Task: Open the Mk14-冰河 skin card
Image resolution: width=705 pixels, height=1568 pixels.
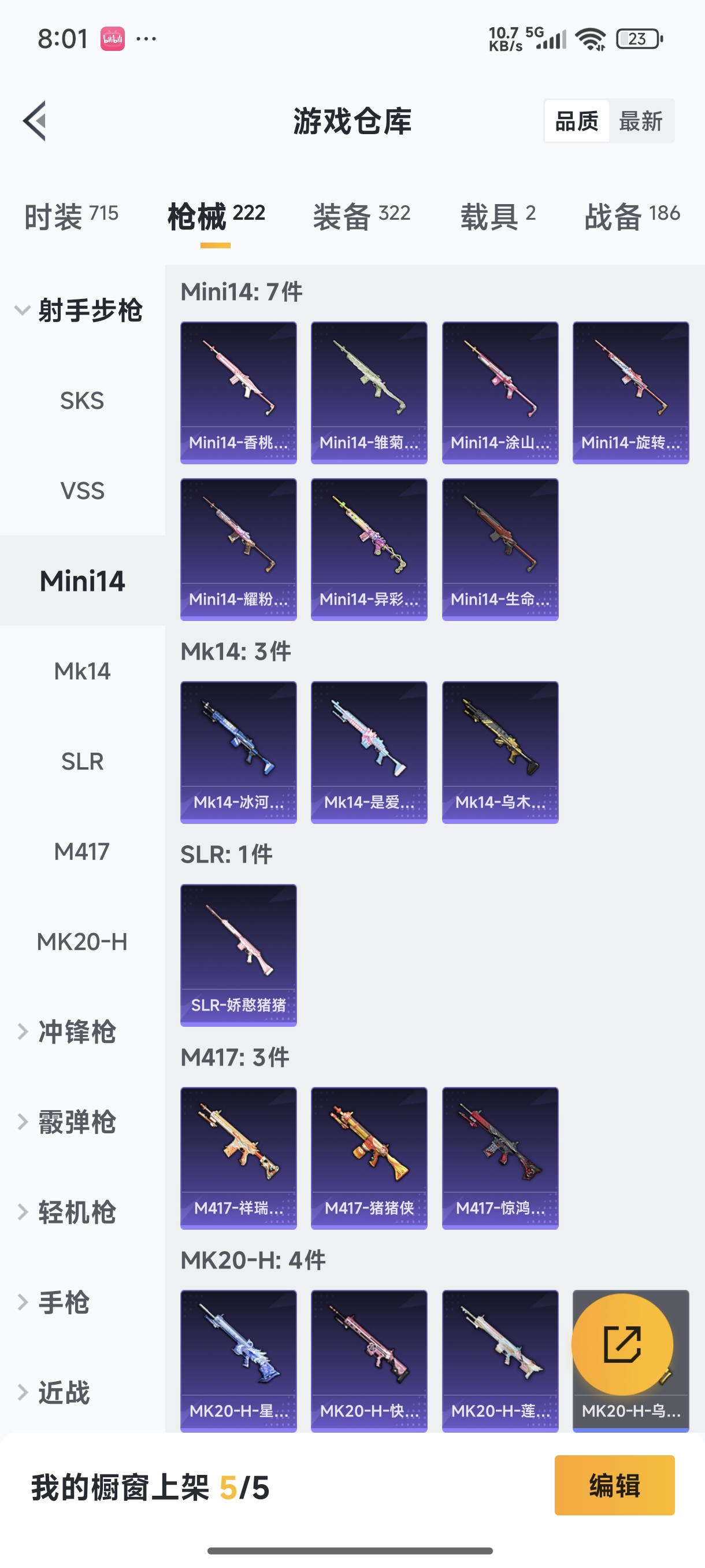Action: coord(239,752)
